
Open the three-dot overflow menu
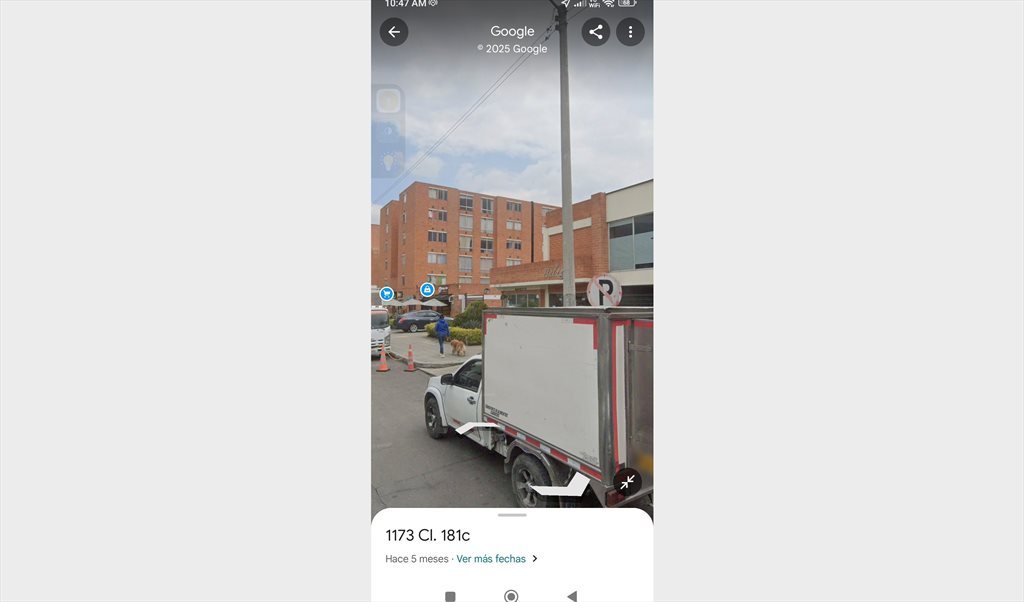point(630,32)
